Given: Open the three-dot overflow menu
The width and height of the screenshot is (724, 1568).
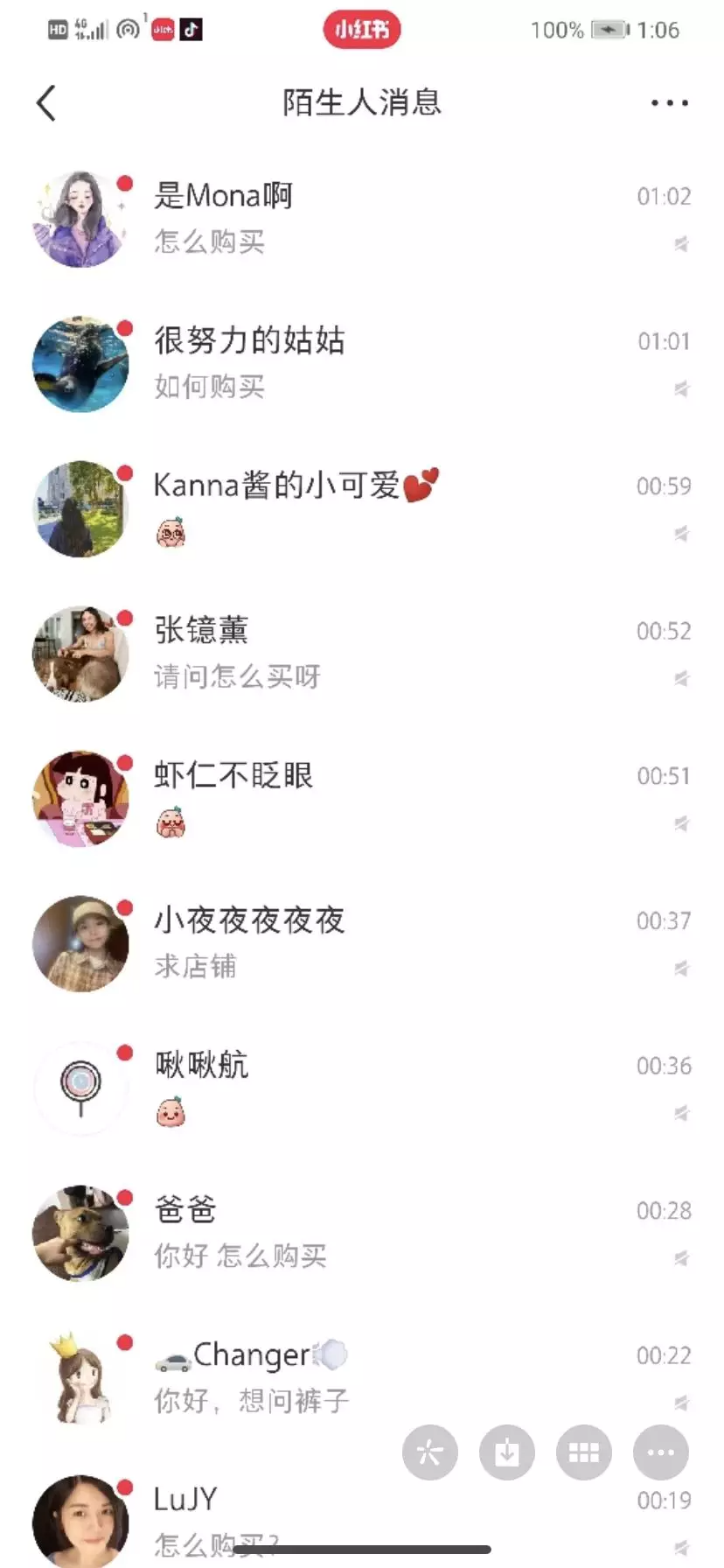Looking at the screenshot, I should (x=669, y=103).
